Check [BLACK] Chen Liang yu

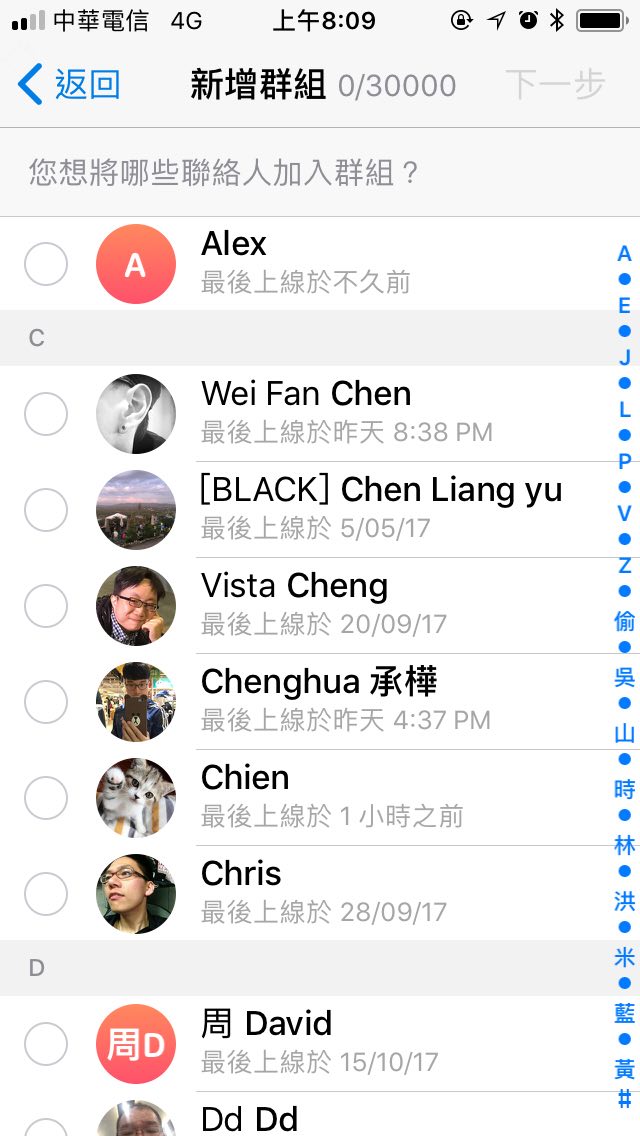pyautogui.click(x=46, y=510)
